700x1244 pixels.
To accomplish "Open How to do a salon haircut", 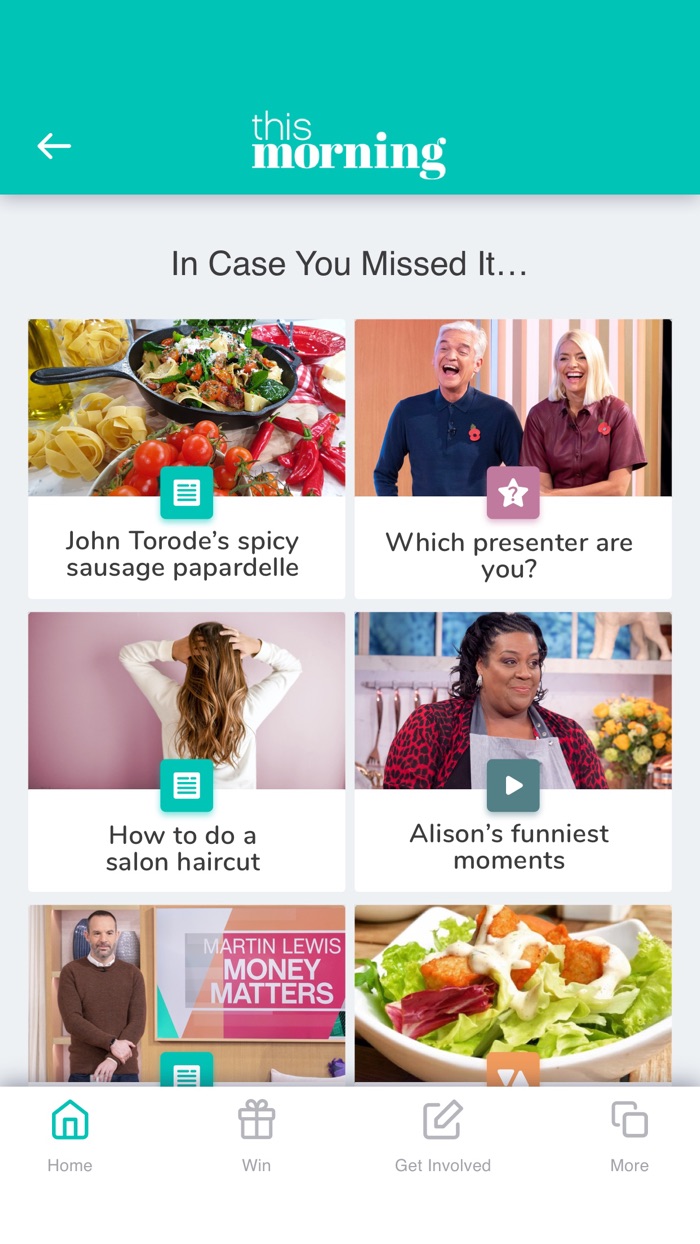I will click(x=186, y=752).
